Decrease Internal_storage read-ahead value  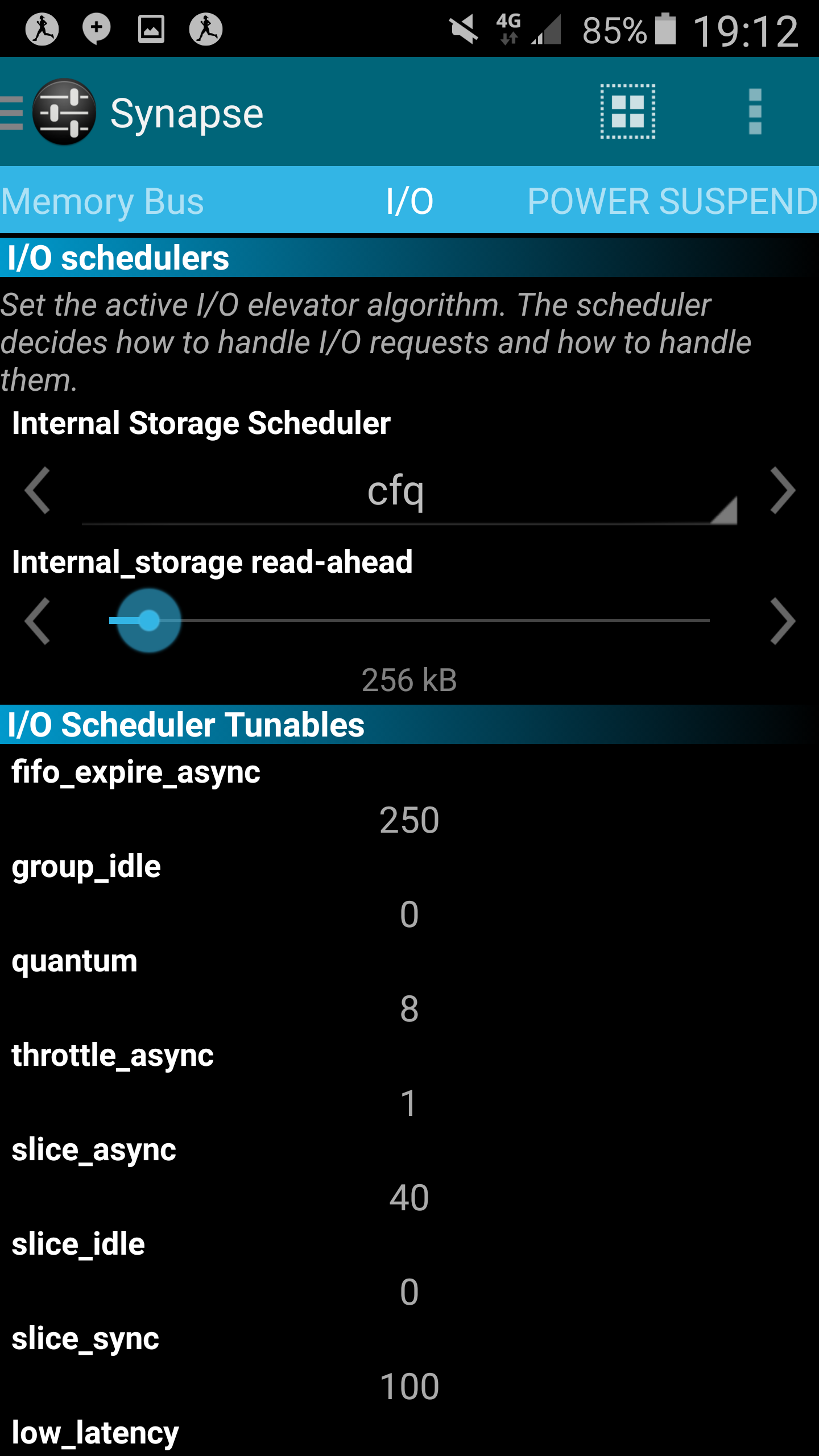point(38,621)
